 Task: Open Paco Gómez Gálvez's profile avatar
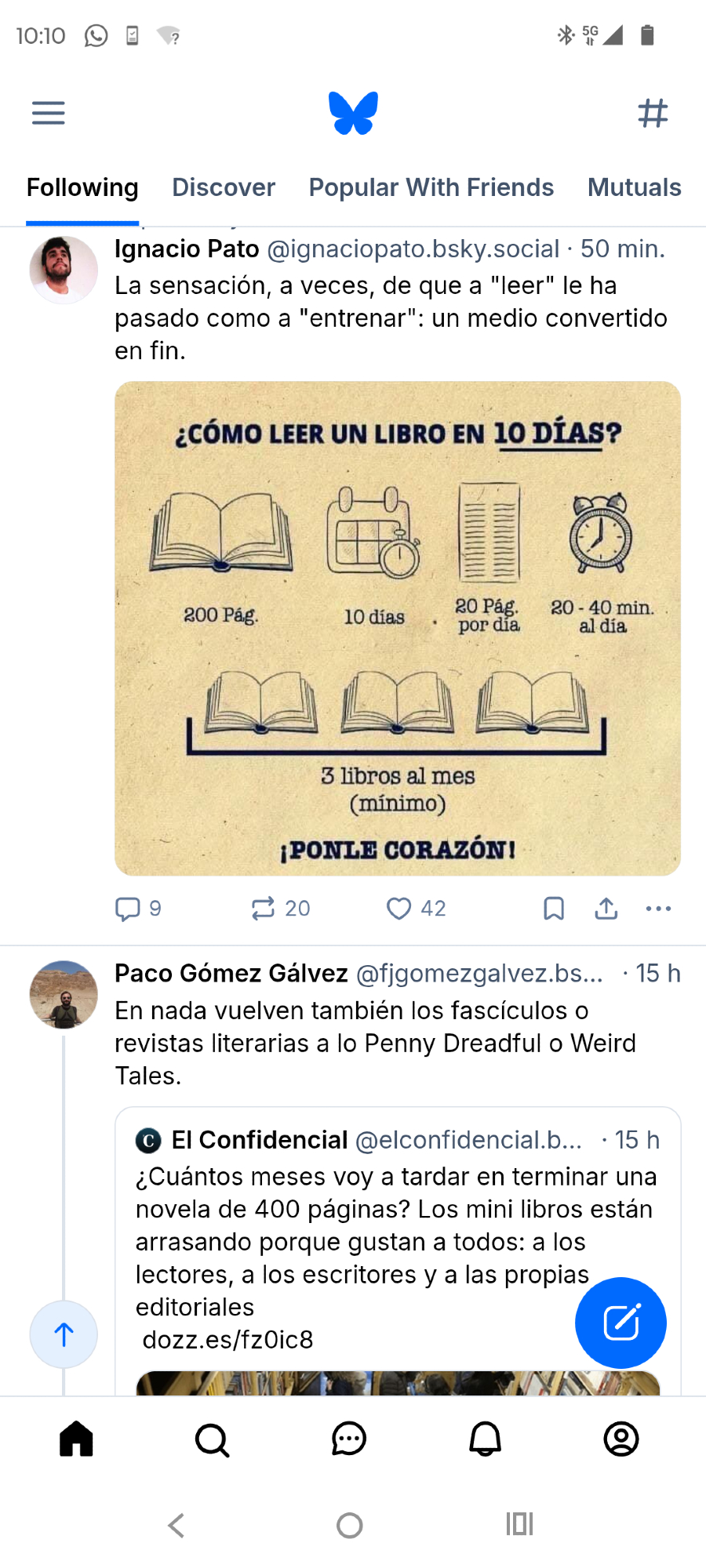(x=64, y=994)
